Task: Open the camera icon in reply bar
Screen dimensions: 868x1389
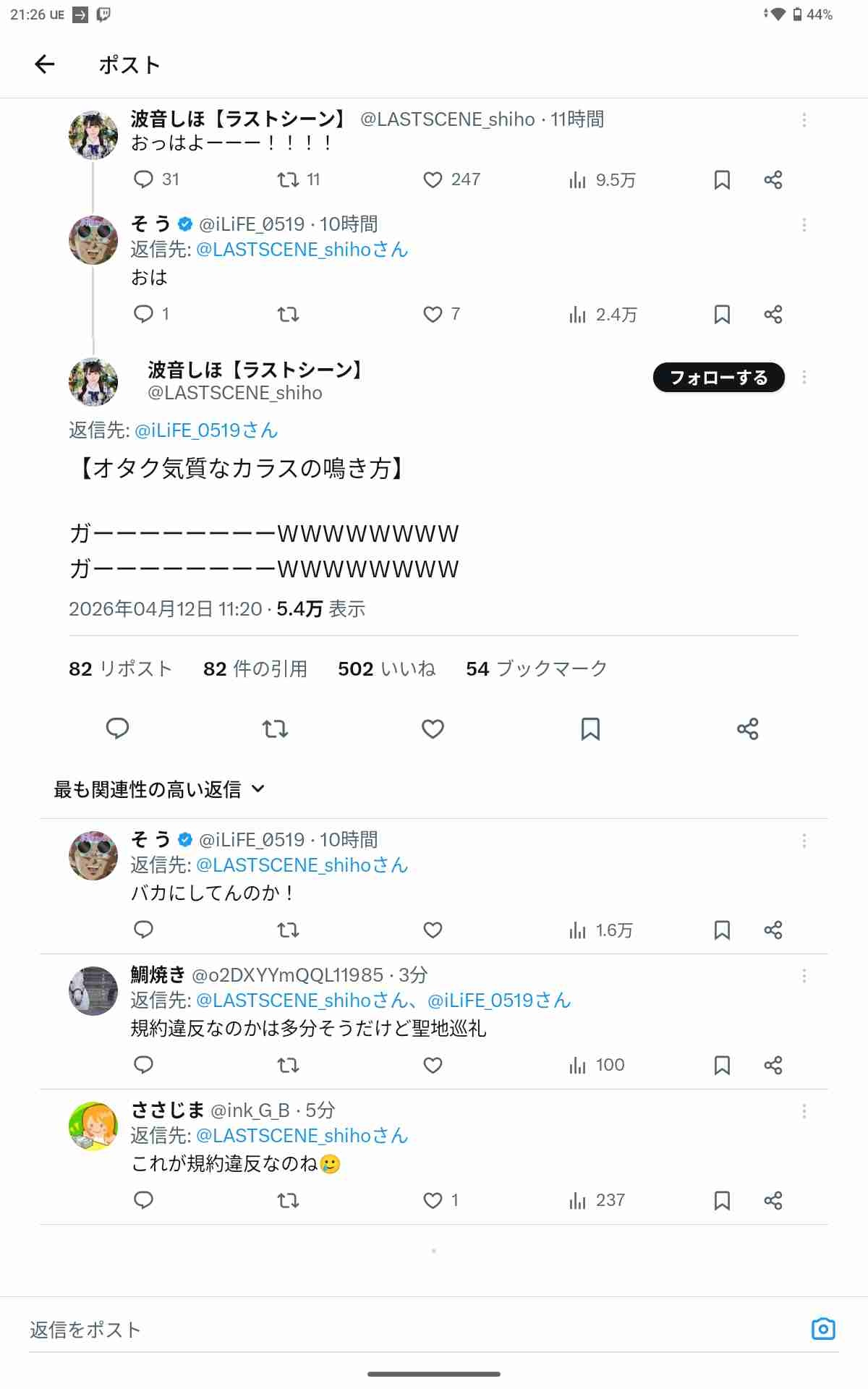Action: coord(823,1329)
